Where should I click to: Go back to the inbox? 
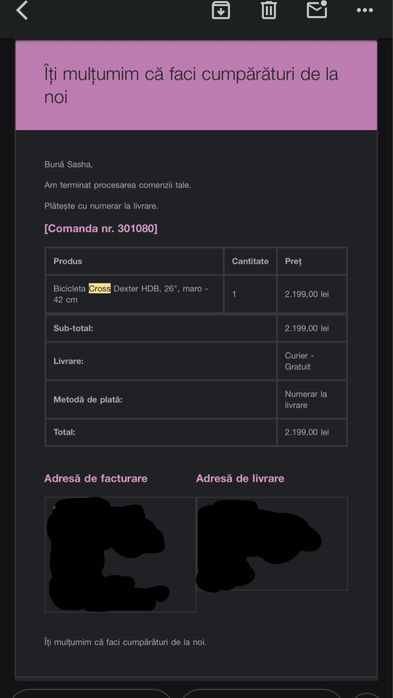pyautogui.click(x=22, y=10)
